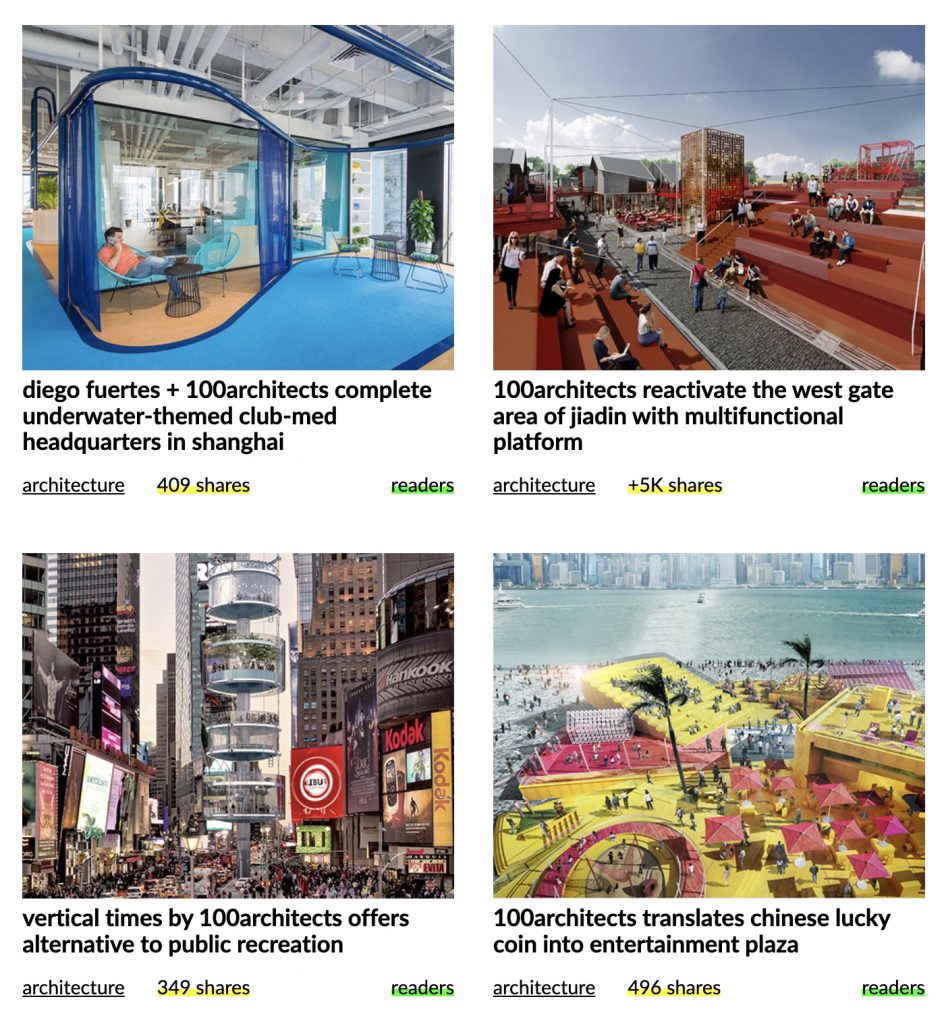Image resolution: width=944 pixels, height=1024 pixels.
Task: Click the 496 shares counter
Action: pyautogui.click(x=672, y=988)
